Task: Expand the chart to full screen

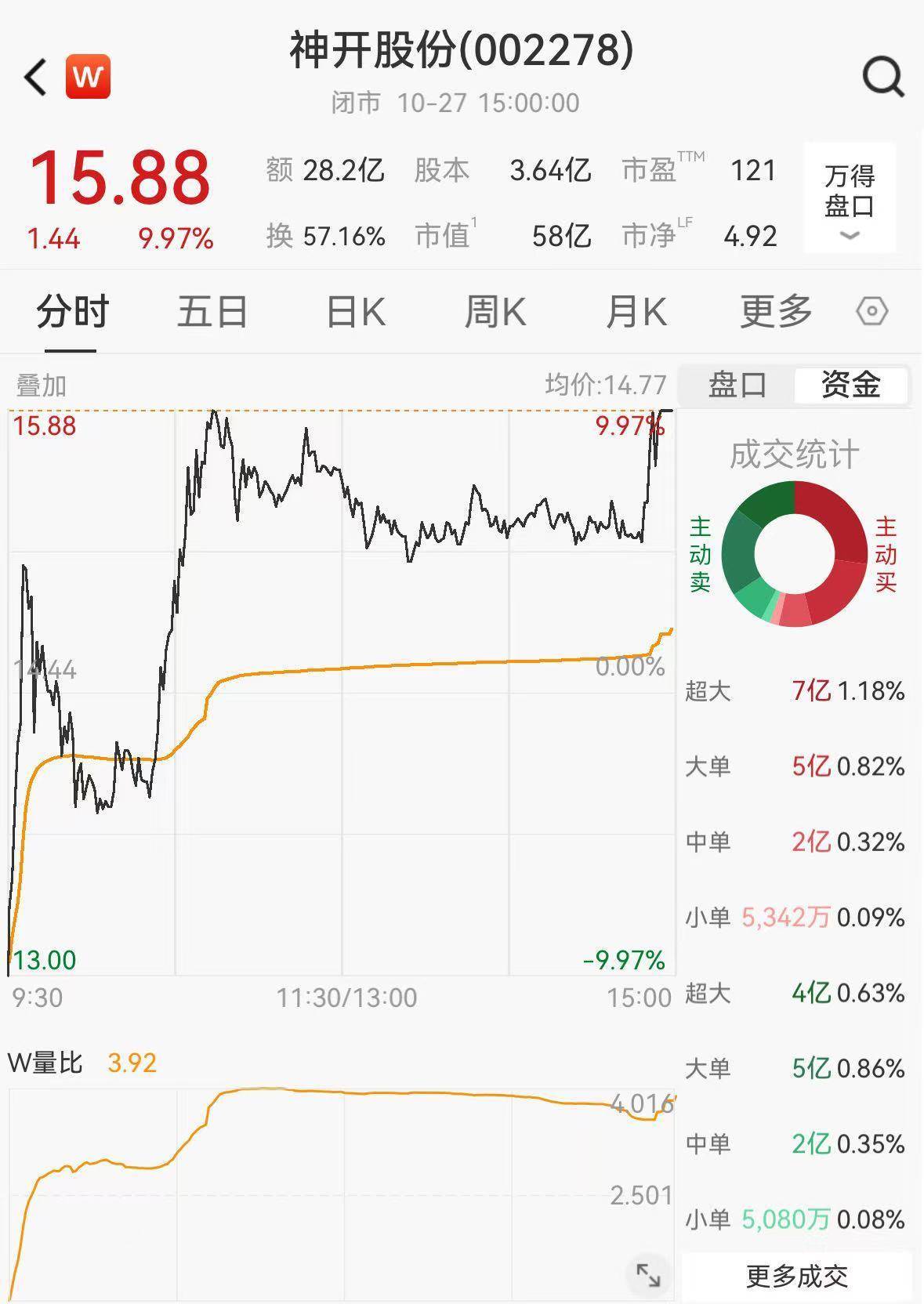Action: tap(648, 1276)
